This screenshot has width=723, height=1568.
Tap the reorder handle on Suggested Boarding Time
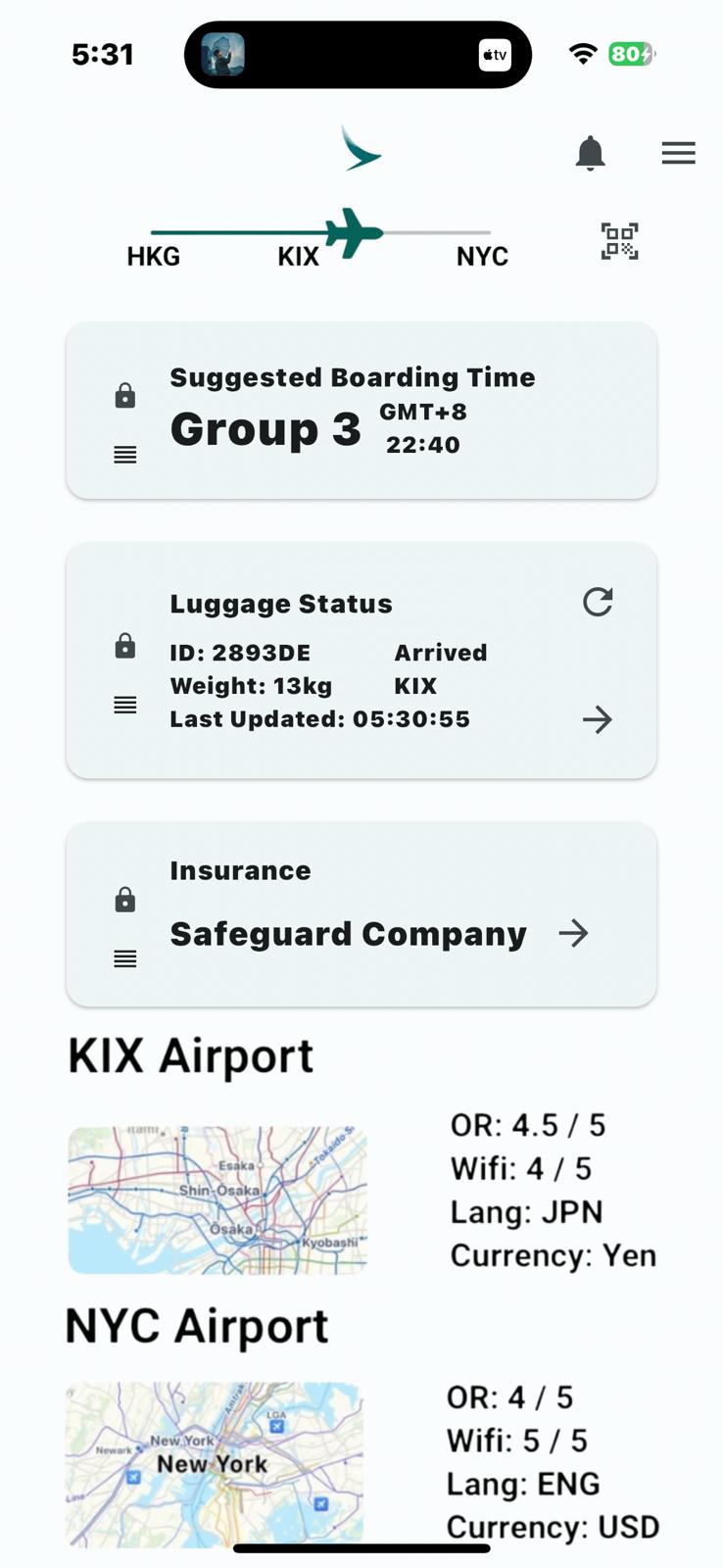[125, 455]
